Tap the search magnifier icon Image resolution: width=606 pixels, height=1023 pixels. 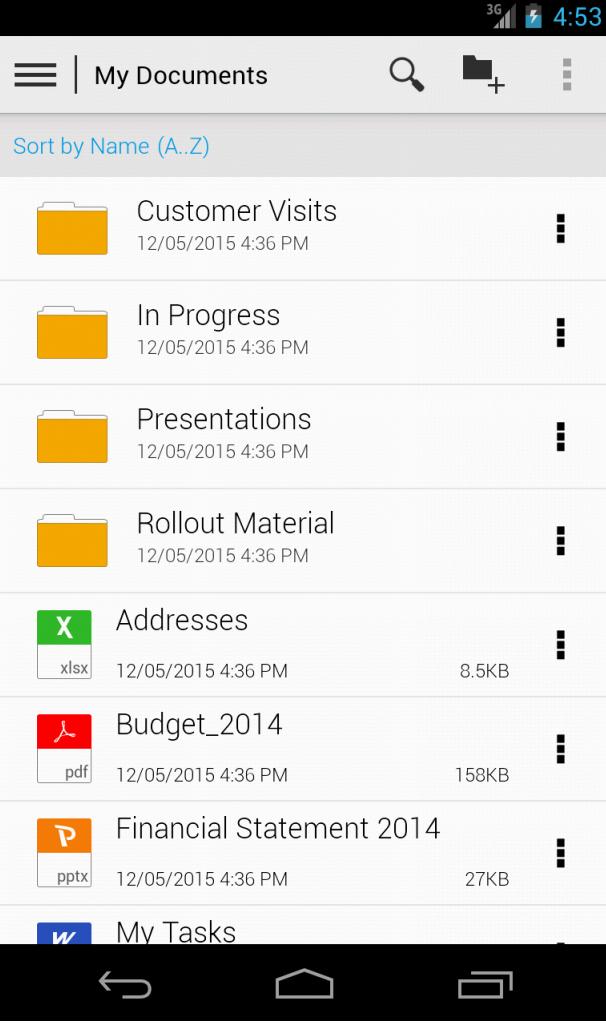406,75
